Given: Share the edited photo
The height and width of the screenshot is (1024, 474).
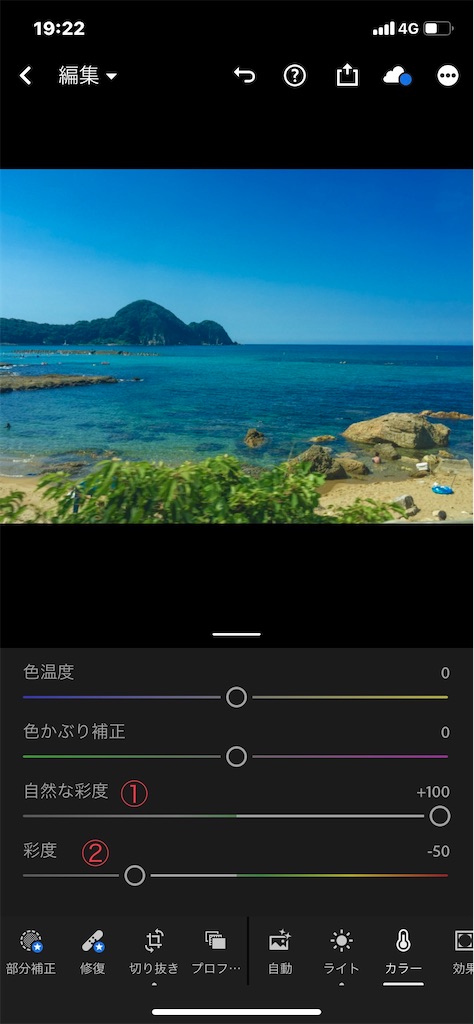Looking at the screenshot, I should click(347, 76).
